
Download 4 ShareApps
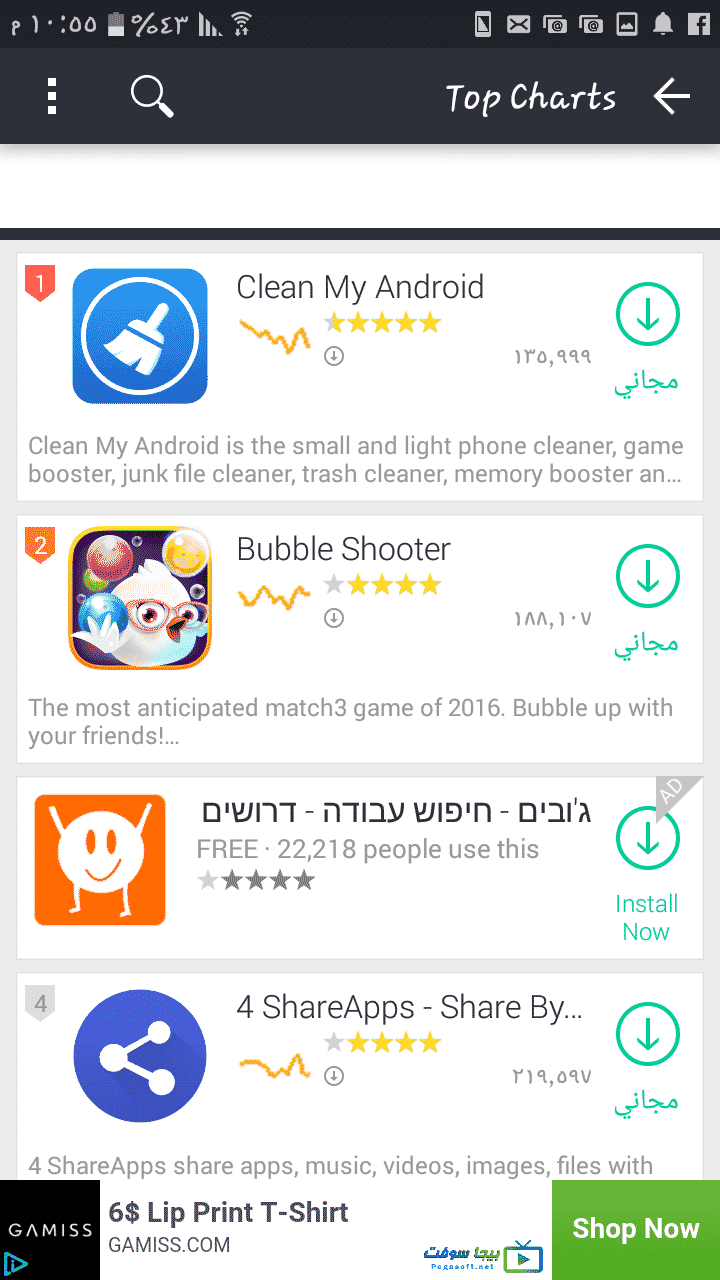648,1035
